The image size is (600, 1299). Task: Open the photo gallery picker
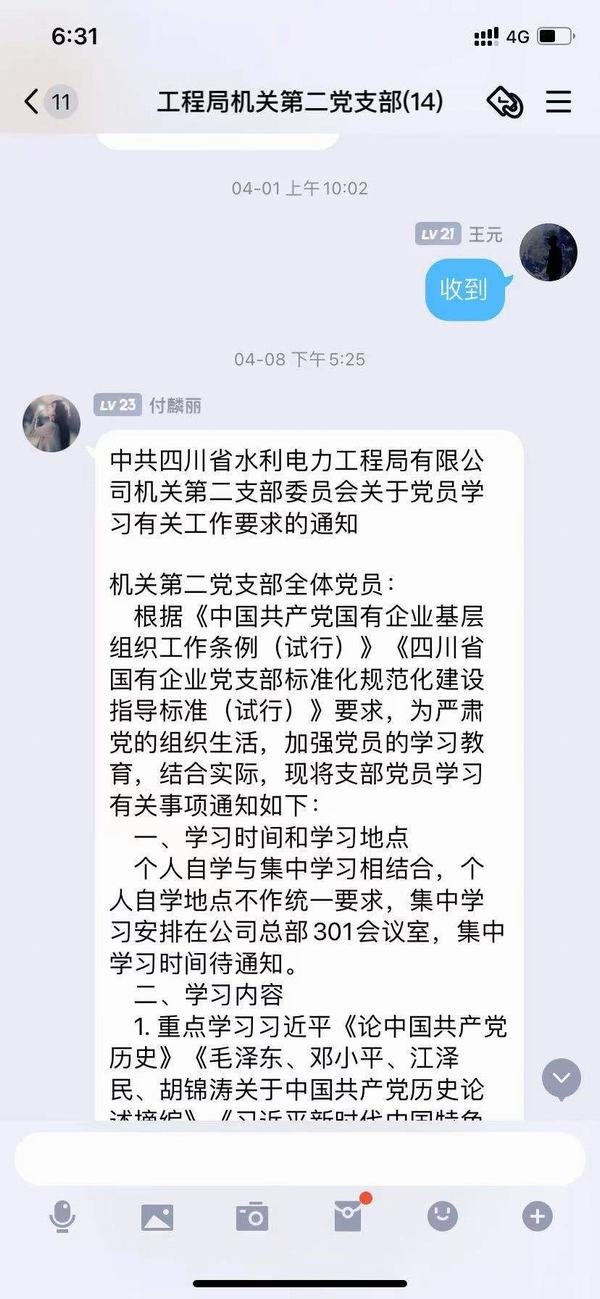[x=157, y=1216]
